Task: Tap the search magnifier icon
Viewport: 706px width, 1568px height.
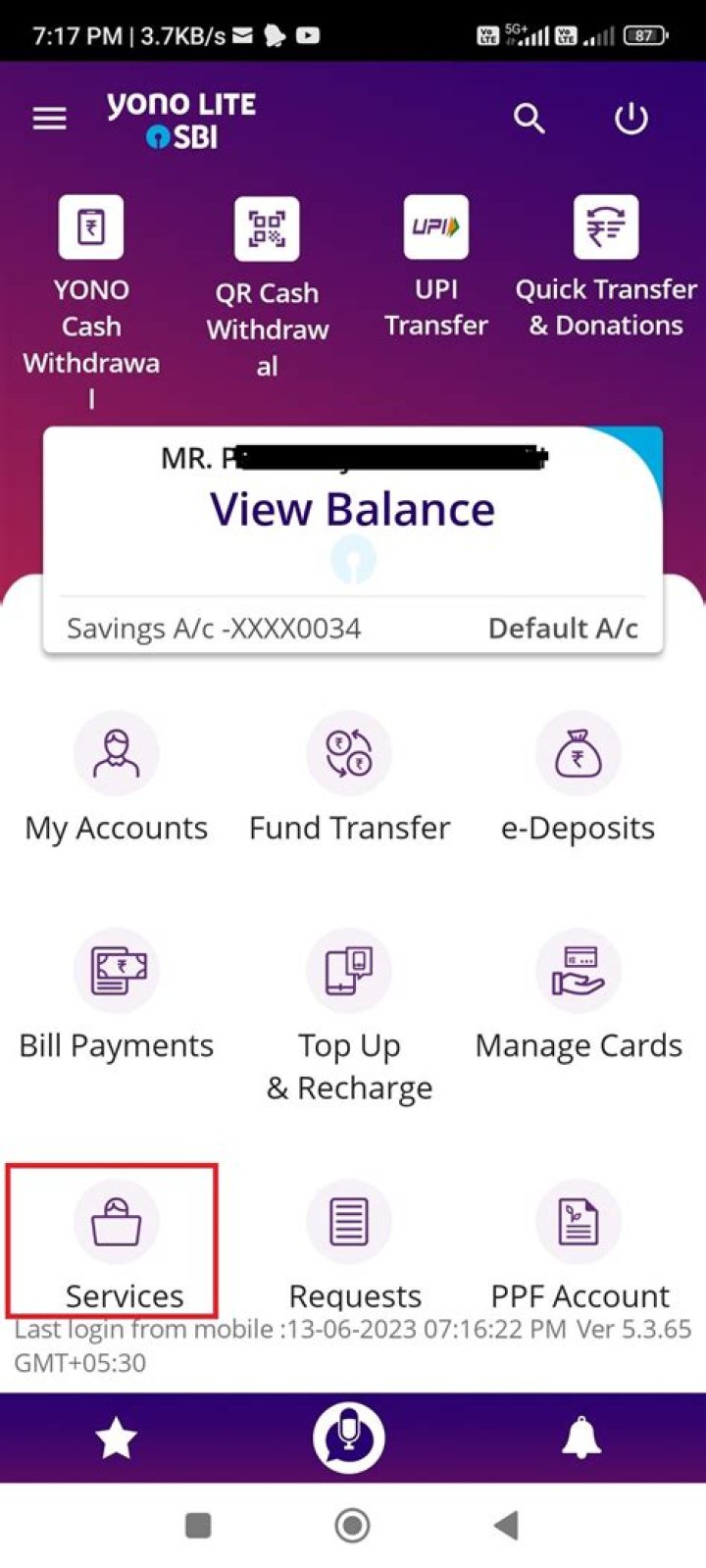Action: click(529, 119)
